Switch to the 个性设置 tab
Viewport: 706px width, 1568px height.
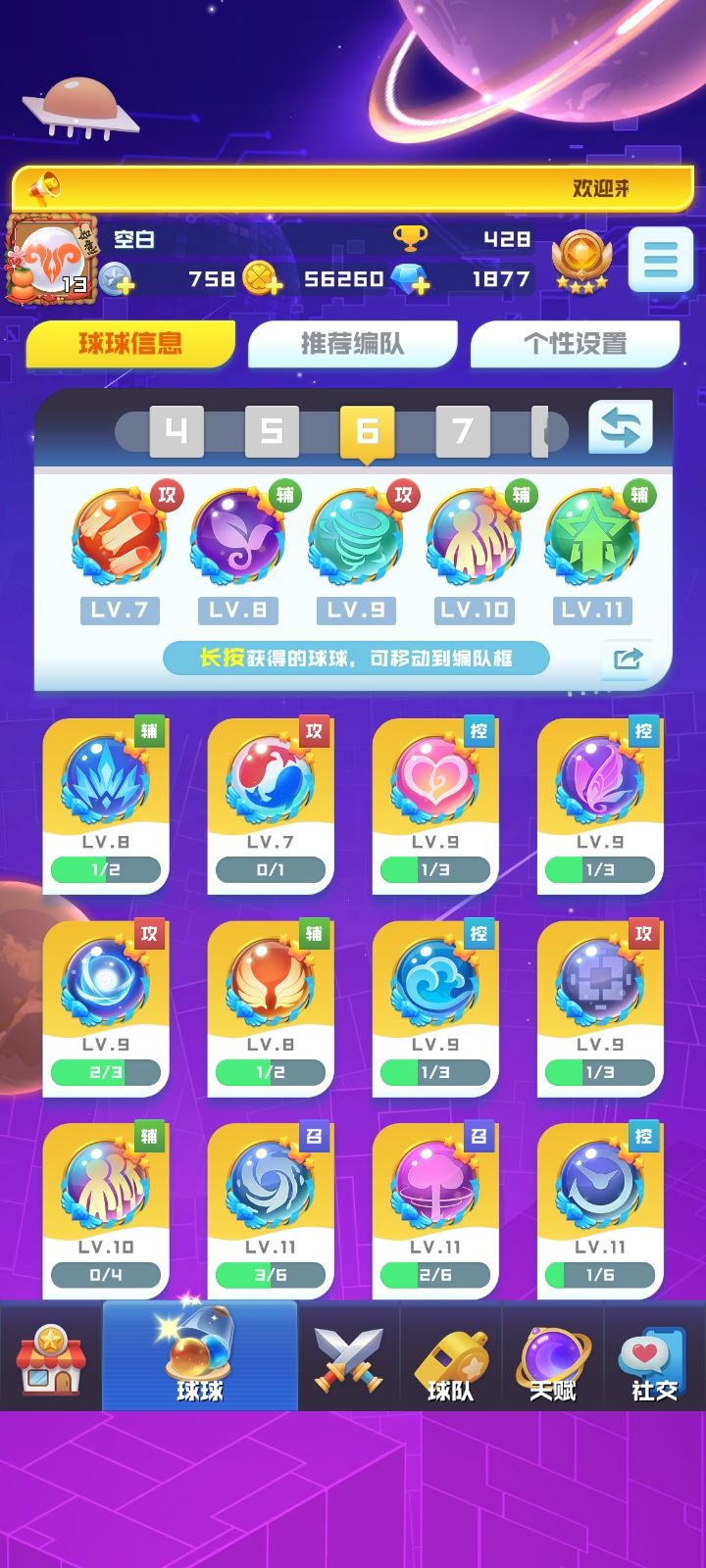[574, 342]
